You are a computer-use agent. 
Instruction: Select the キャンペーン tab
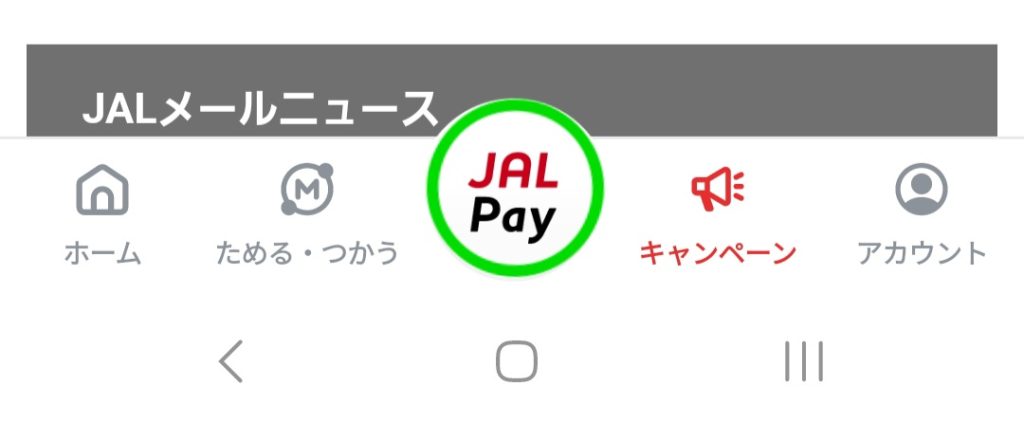(717, 213)
